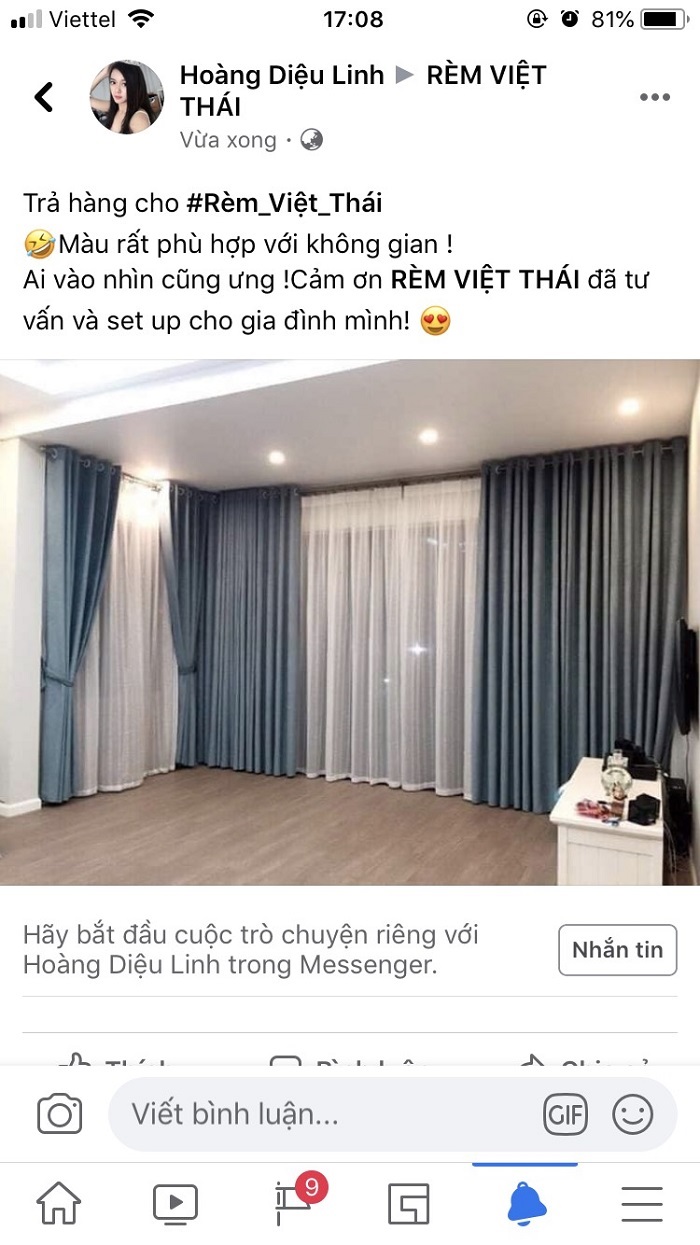The image size is (700, 1245).
Task: Open the post's three-dot options menu
Action: (x=654, y=97)
